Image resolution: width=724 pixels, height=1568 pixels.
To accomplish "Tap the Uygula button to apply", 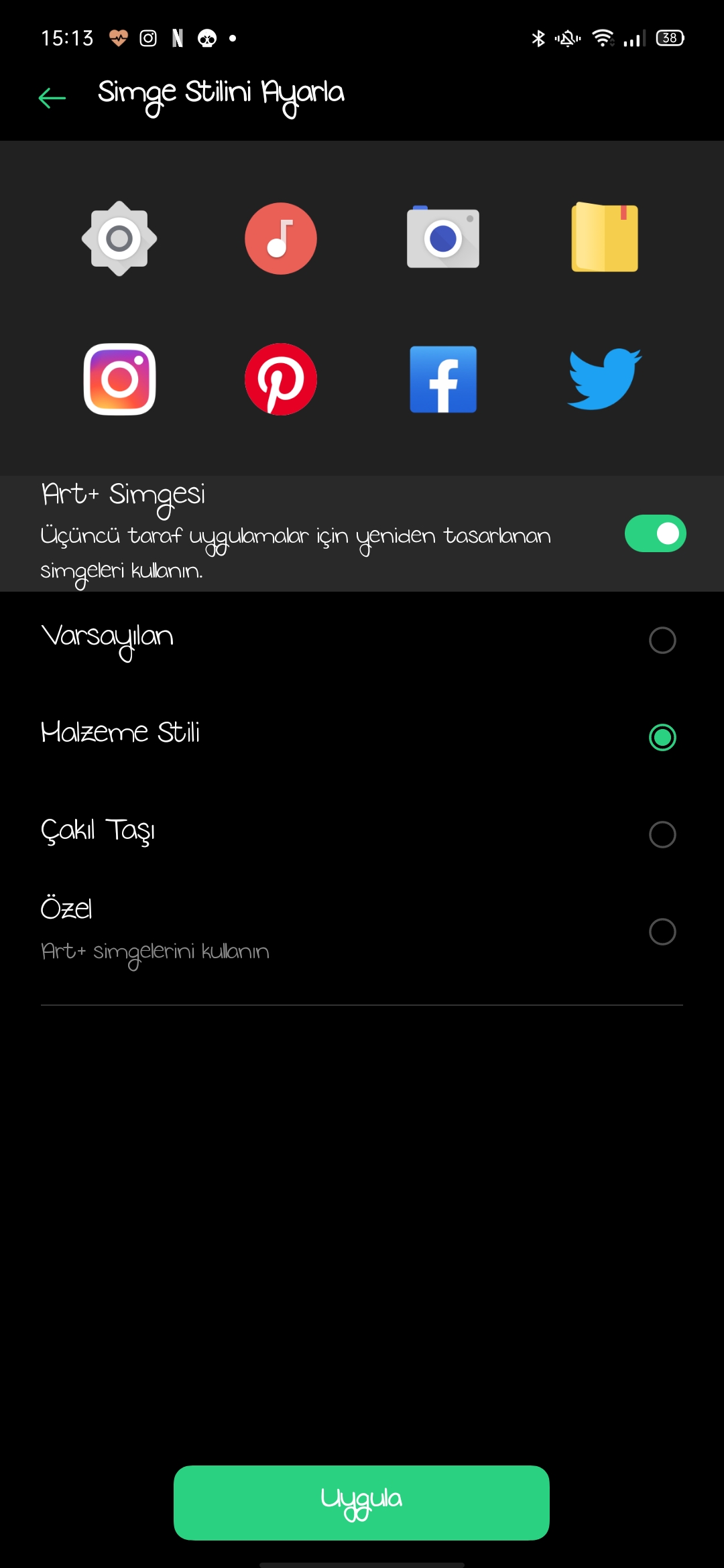I will pyautogui.click(x=361, y=1502).
